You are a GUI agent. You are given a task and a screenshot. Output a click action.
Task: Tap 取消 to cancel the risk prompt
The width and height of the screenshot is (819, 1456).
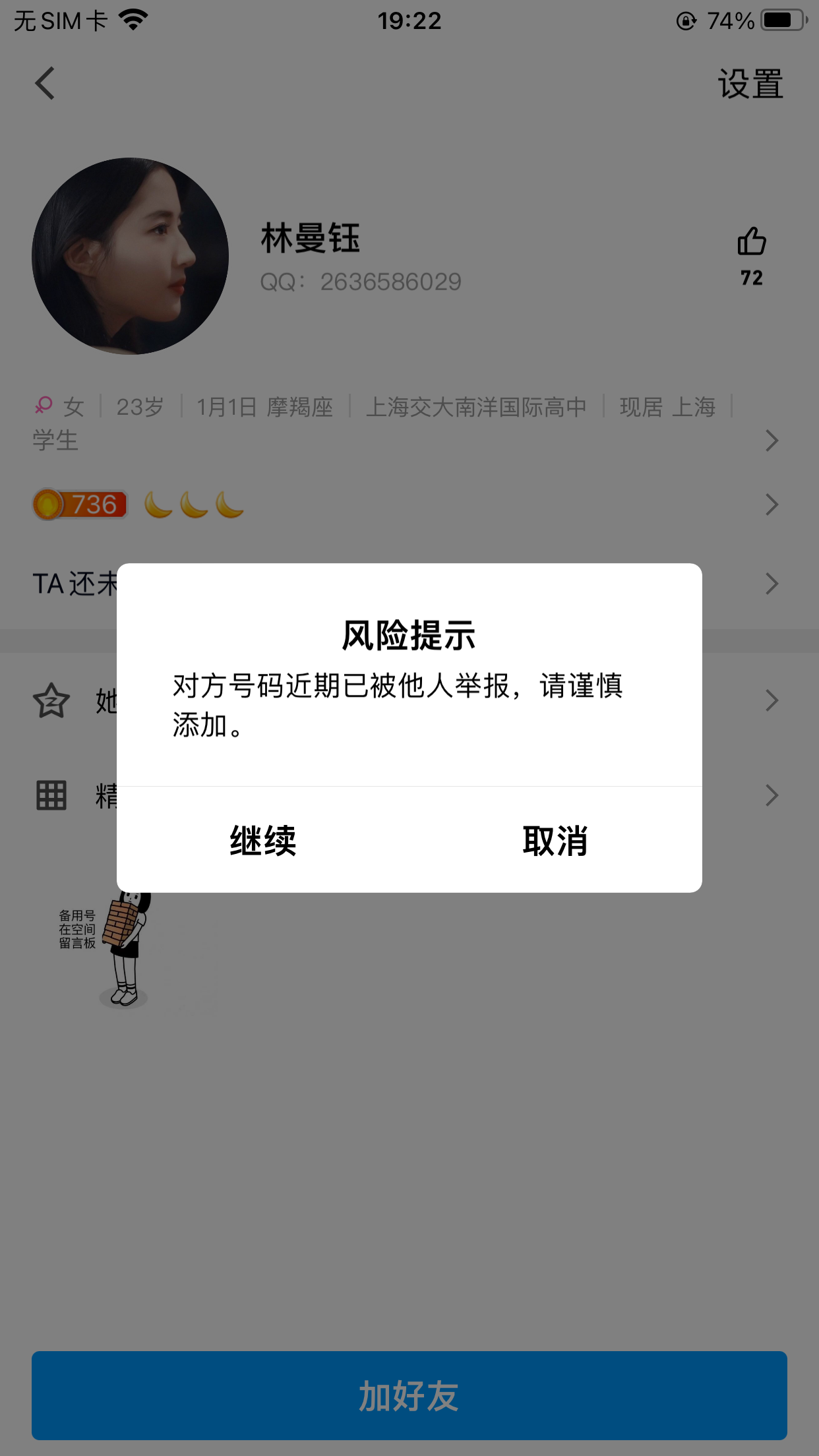[x=555, y=841]
